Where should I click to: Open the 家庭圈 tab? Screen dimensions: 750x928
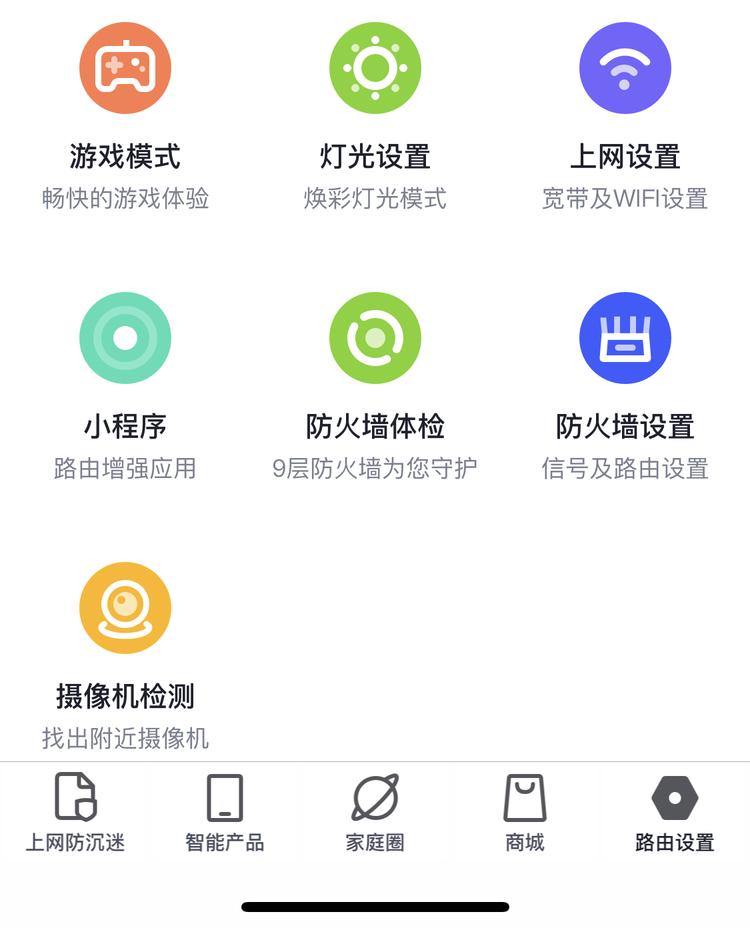click(x=375, y=812)
